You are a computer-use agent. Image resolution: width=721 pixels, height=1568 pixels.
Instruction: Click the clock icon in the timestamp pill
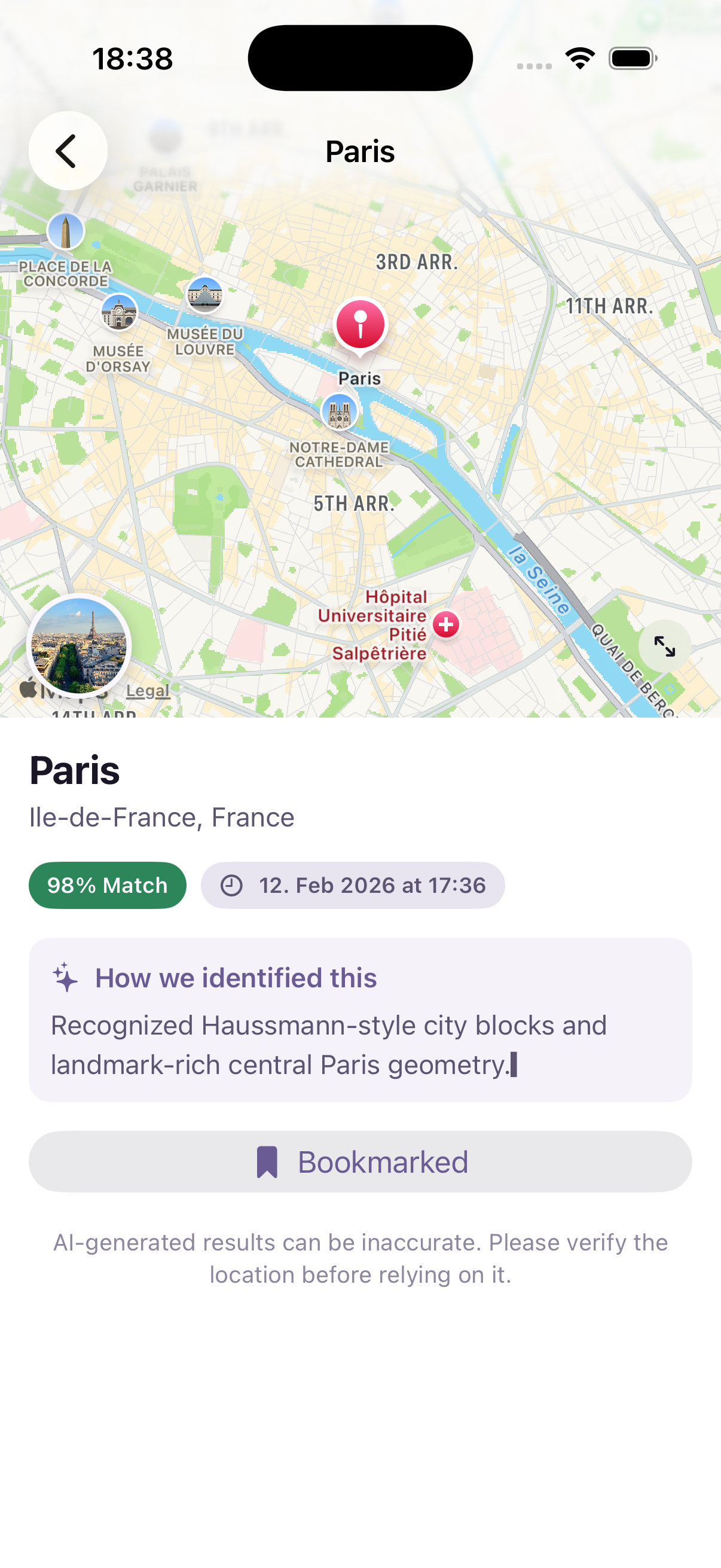(232, 885)
